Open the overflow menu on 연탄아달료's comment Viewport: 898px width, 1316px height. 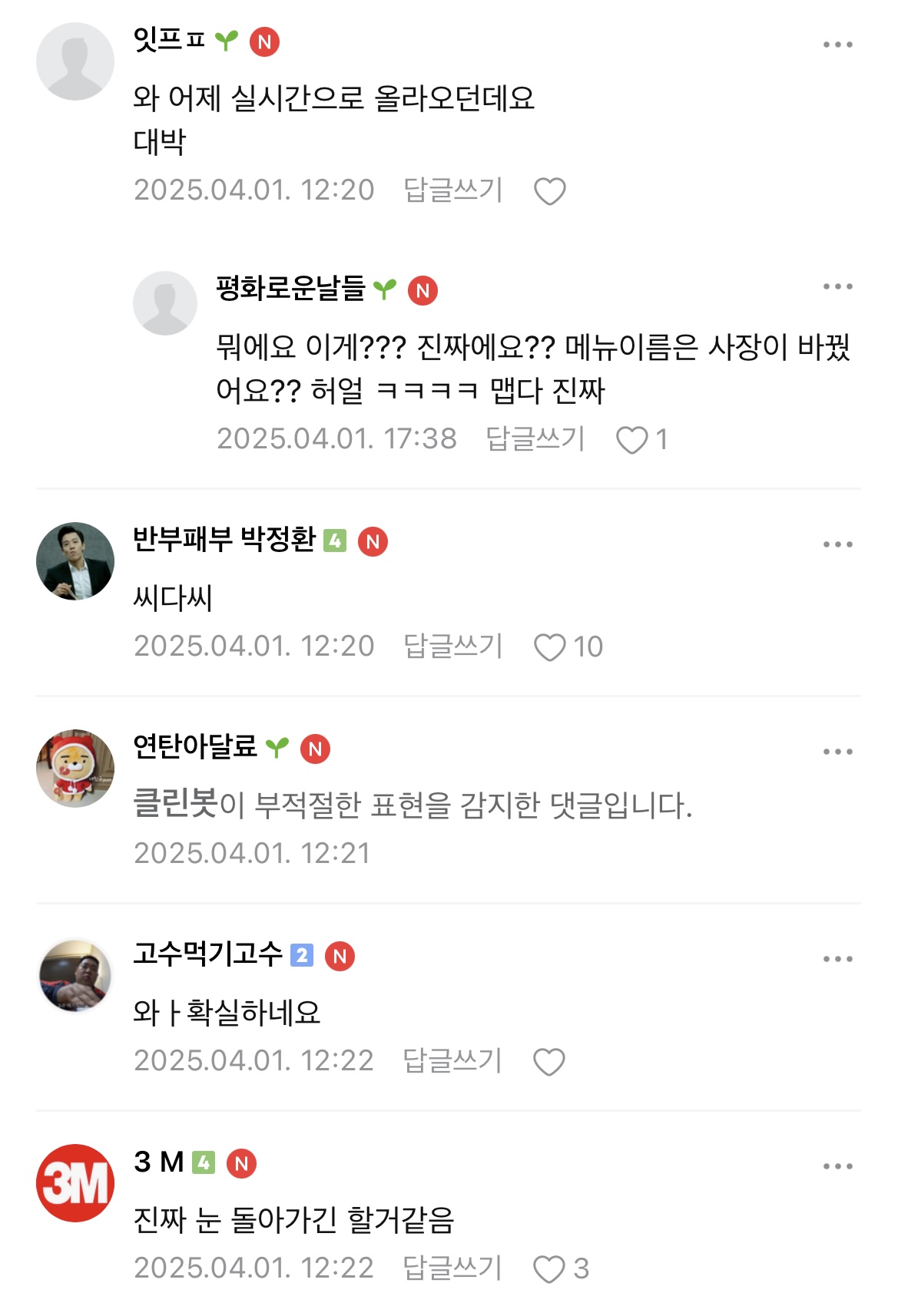point(837,752)
